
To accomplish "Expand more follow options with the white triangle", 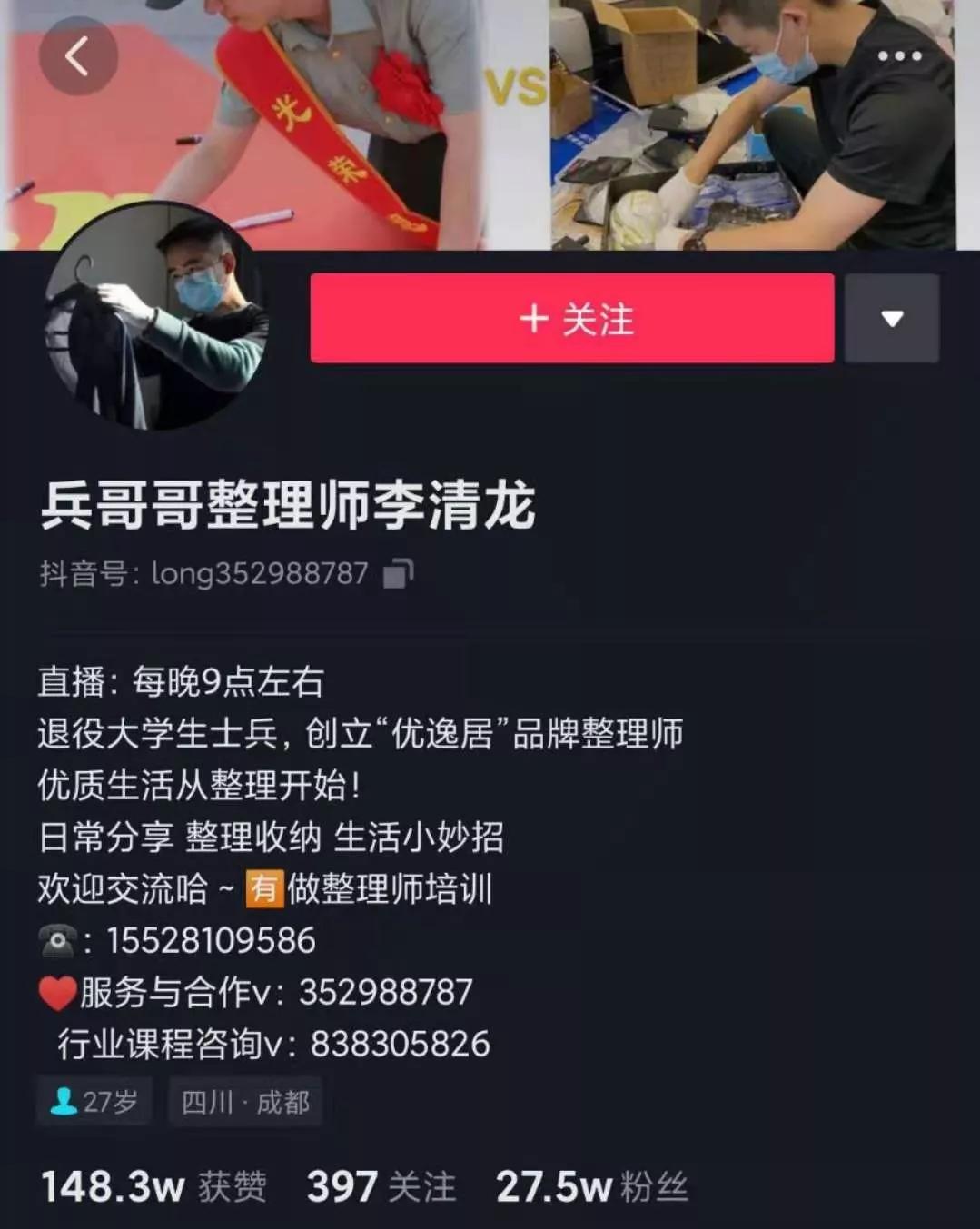I will pyautogui.click(x=891, y=319).
